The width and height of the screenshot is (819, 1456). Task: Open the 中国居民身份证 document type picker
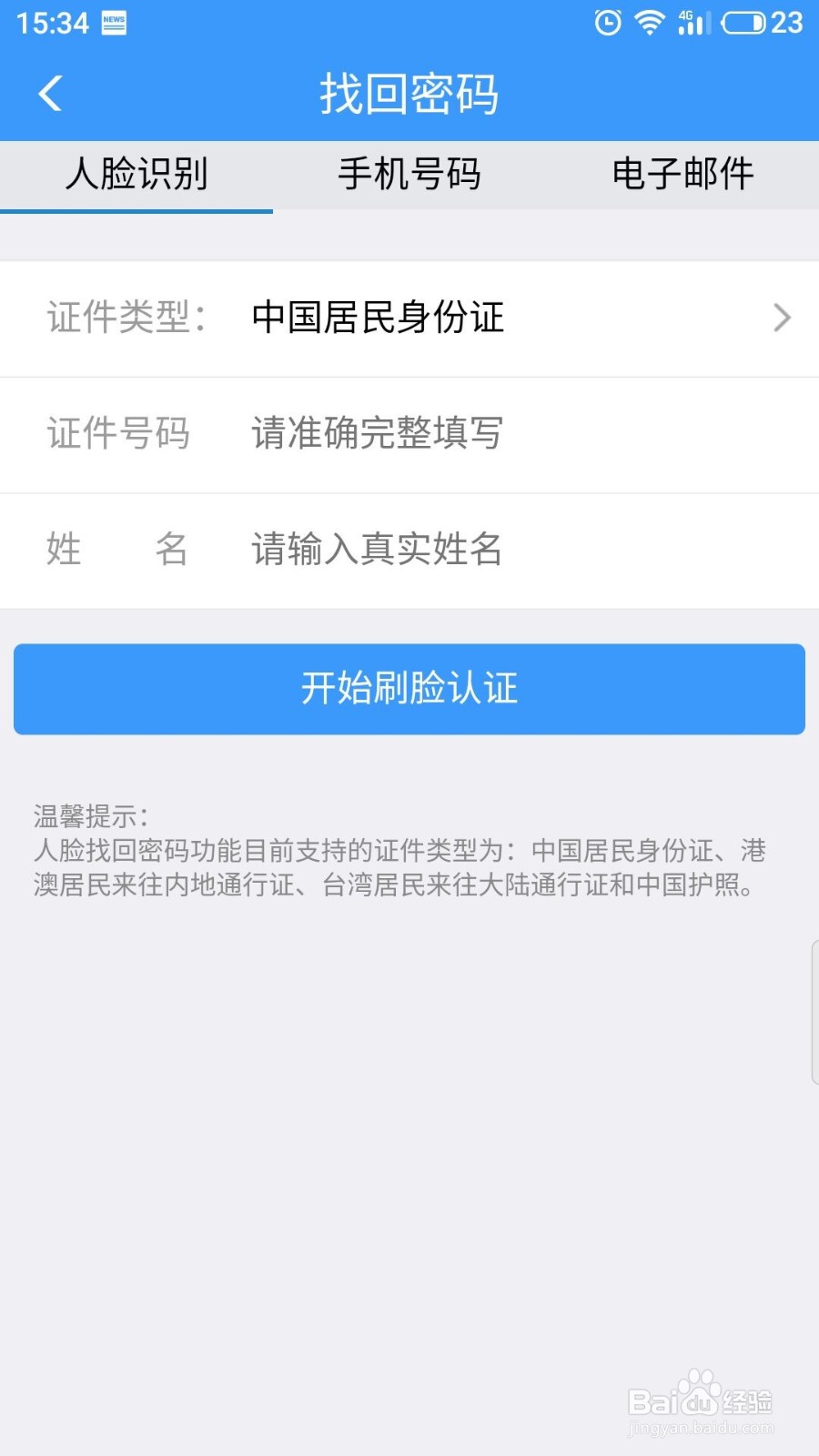[378, 318]
